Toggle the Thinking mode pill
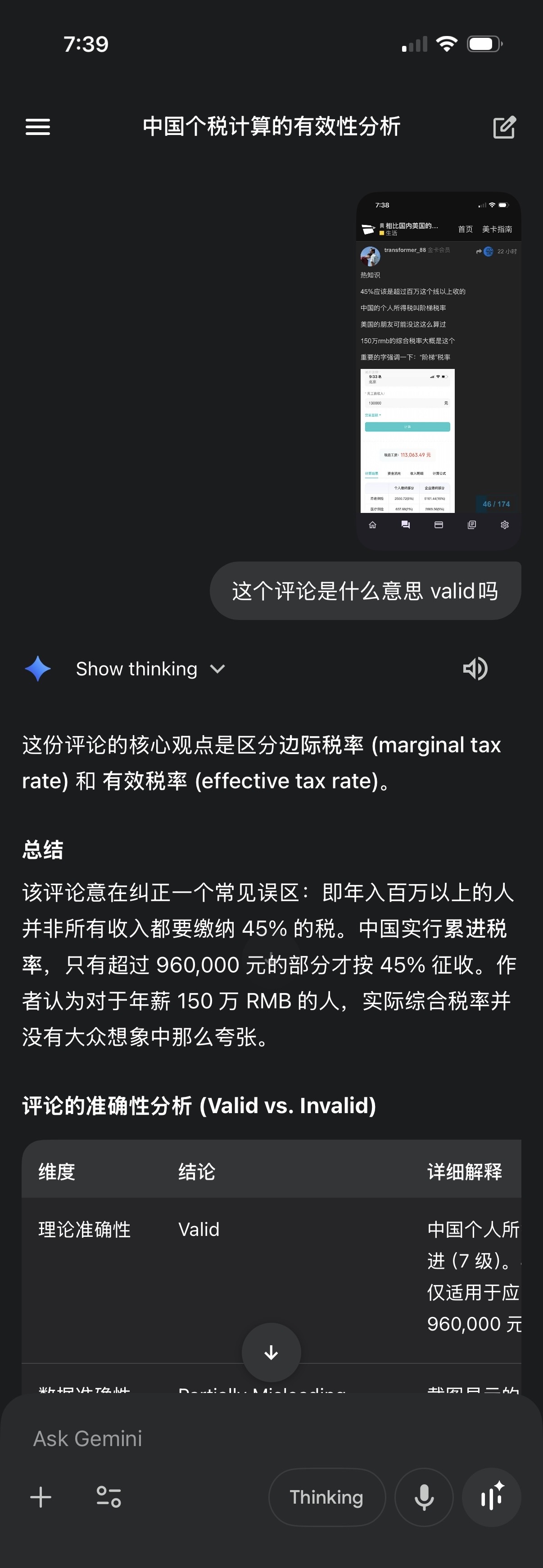 pyautogui.click(x=326, y=1497)
